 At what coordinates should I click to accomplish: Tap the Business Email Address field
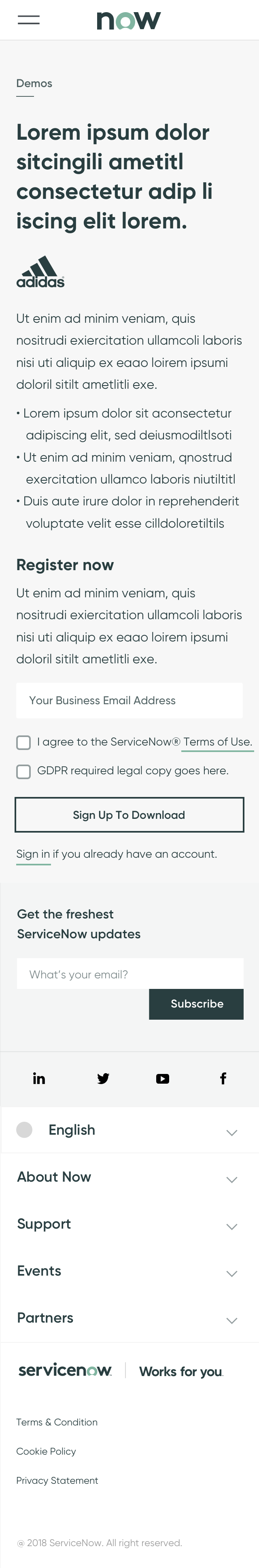click(129, 700)
